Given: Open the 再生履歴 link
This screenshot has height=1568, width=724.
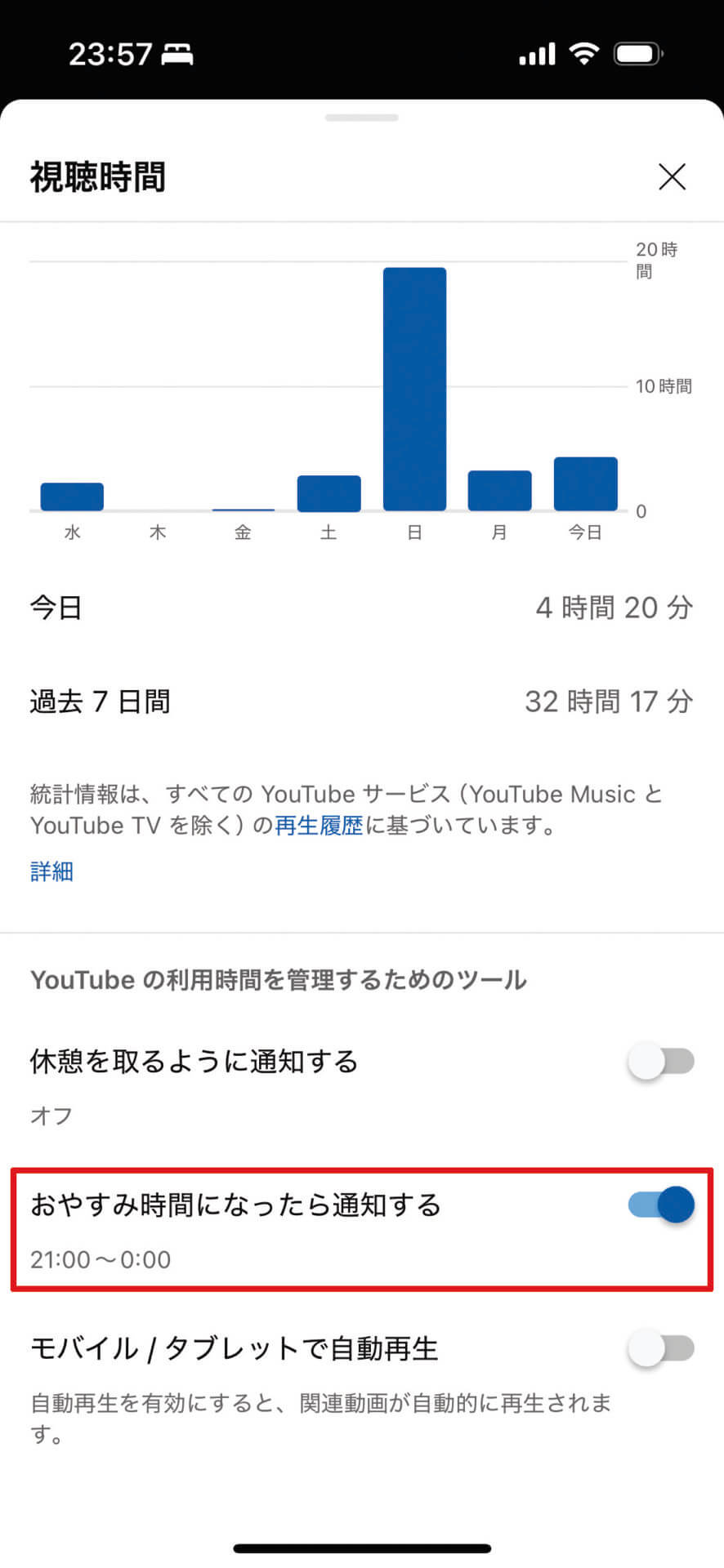Looking at the screenshot, I should coord(319,826).
